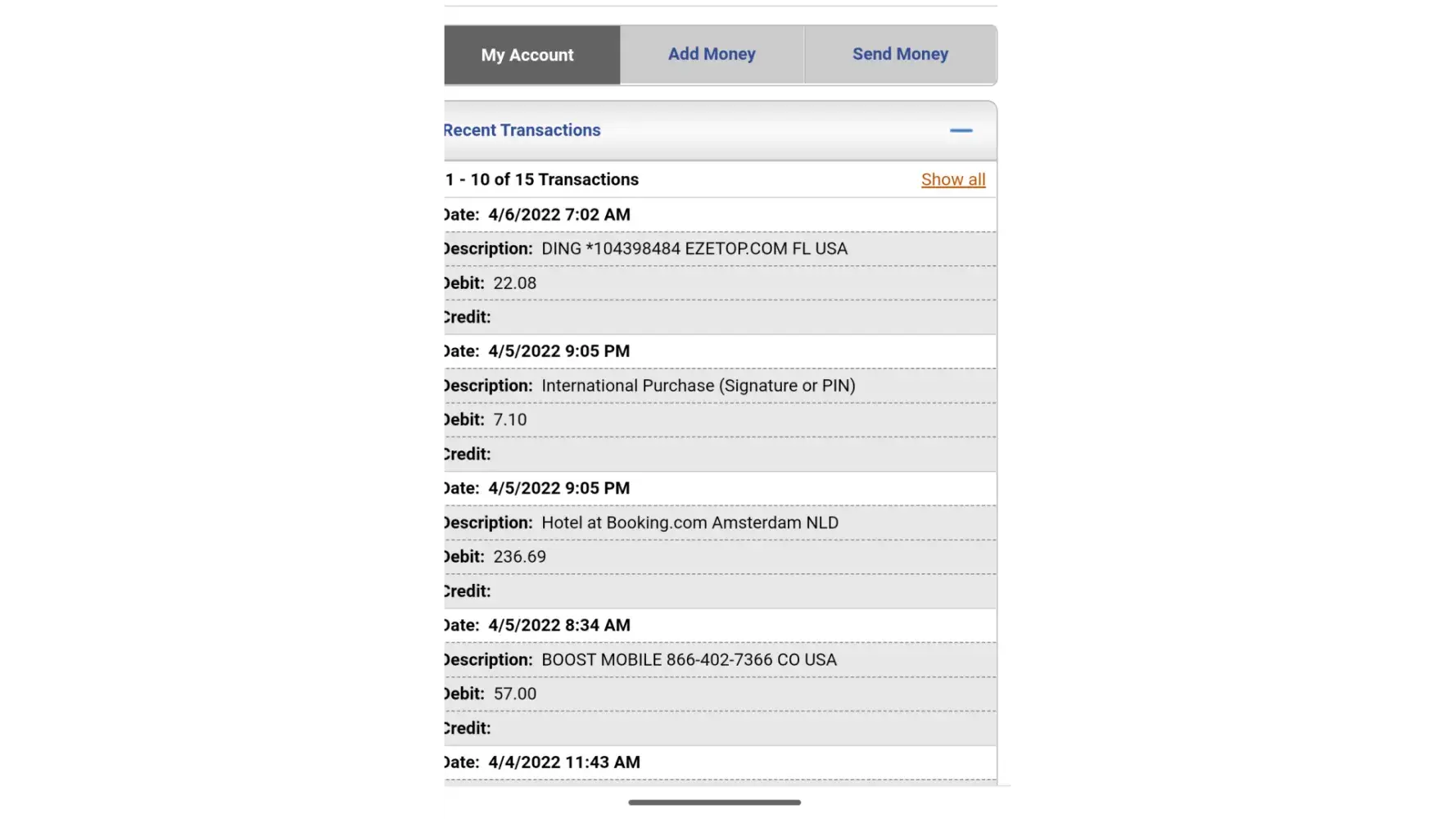This screenshot has width=1456, height=819.
Task: Go to the Send Money tab
Action: [x=900, y=54]
